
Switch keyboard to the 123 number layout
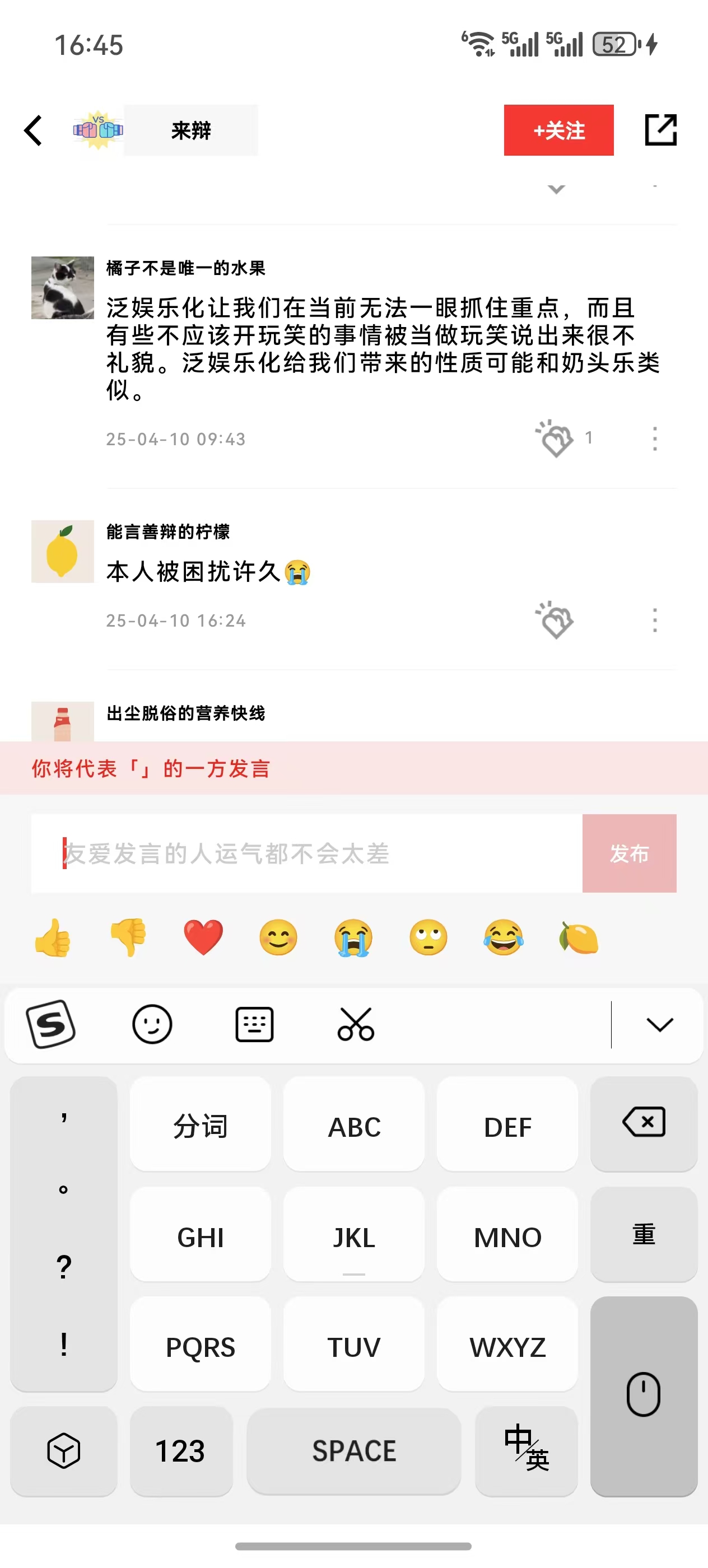(x=180, y=1450)
